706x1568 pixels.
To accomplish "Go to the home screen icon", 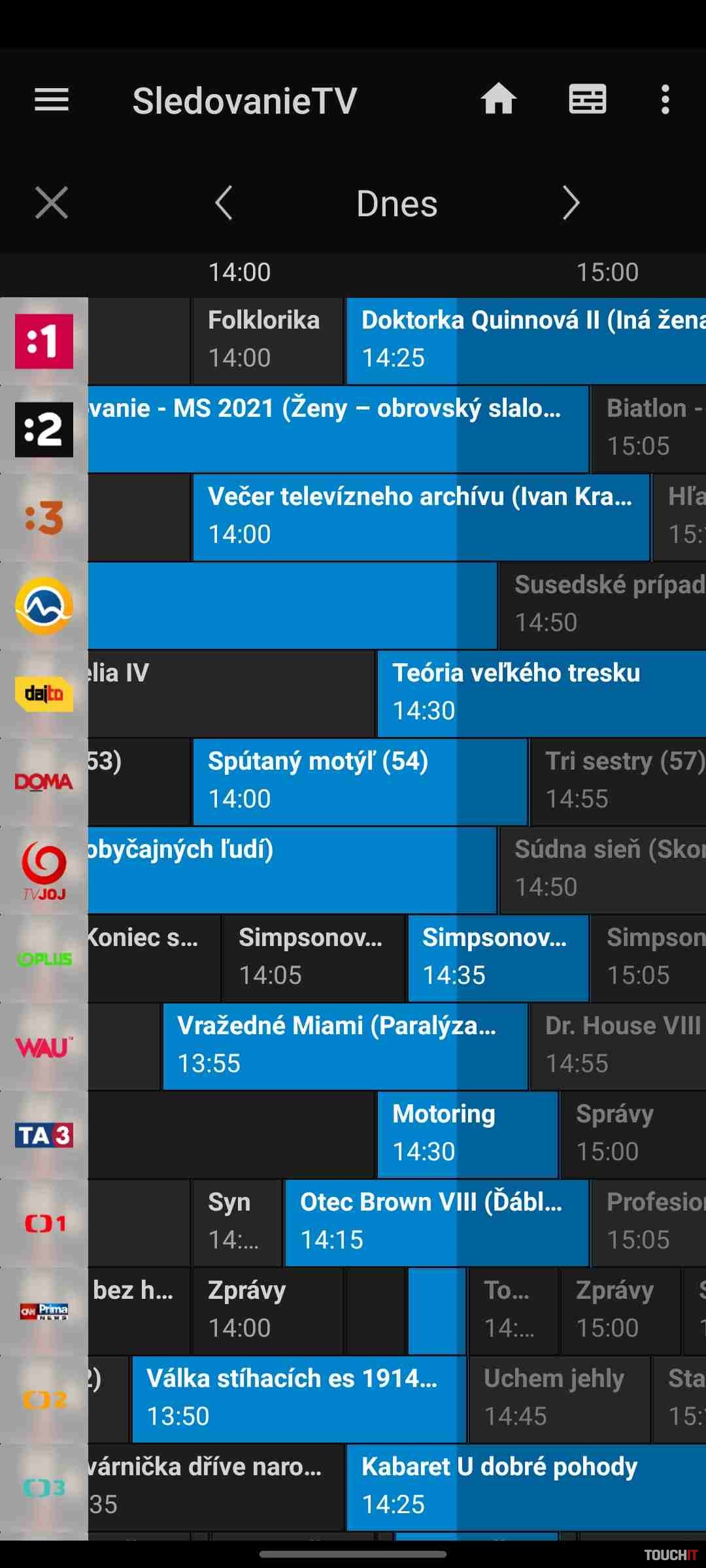I will [498, 99].
